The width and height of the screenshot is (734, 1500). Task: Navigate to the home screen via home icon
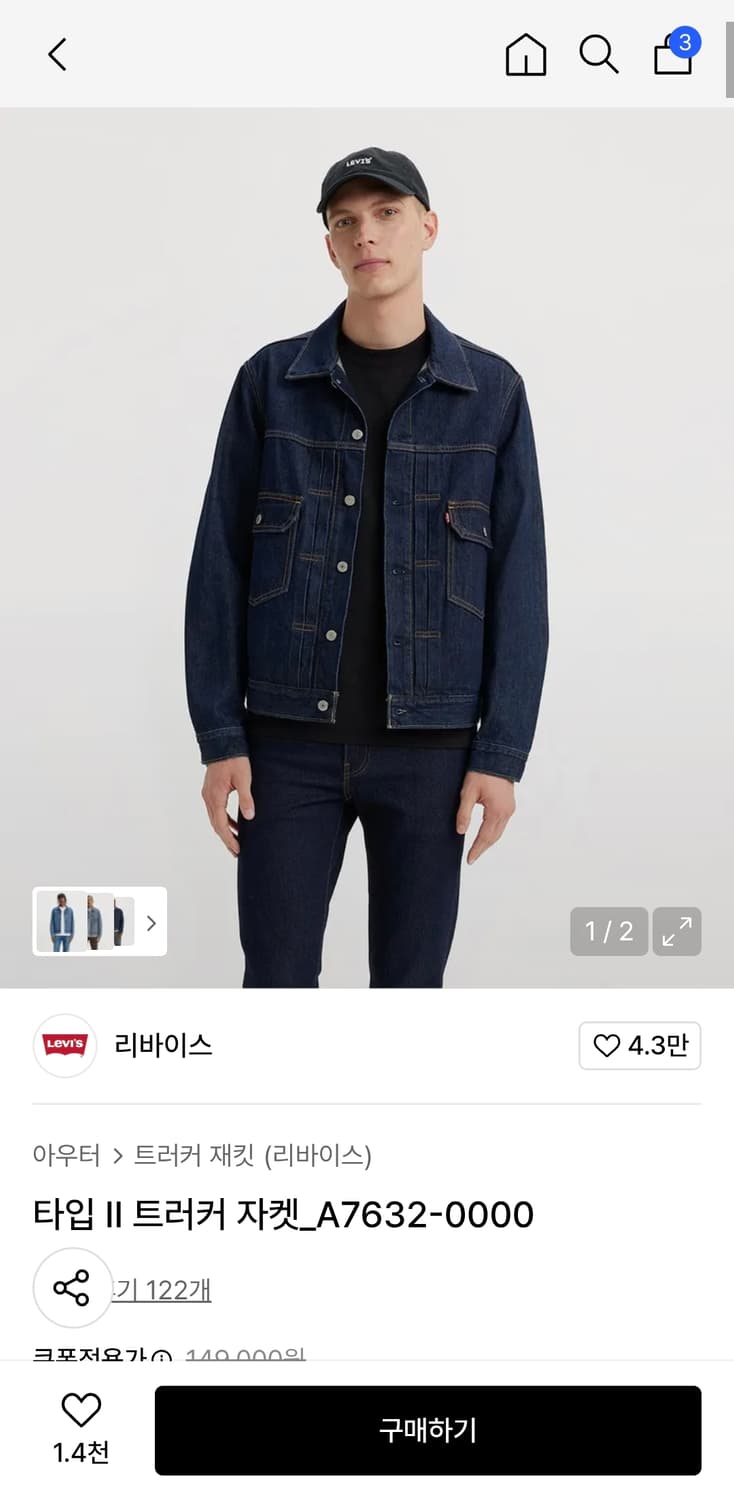pyautogui.click(x=524, y=57)
